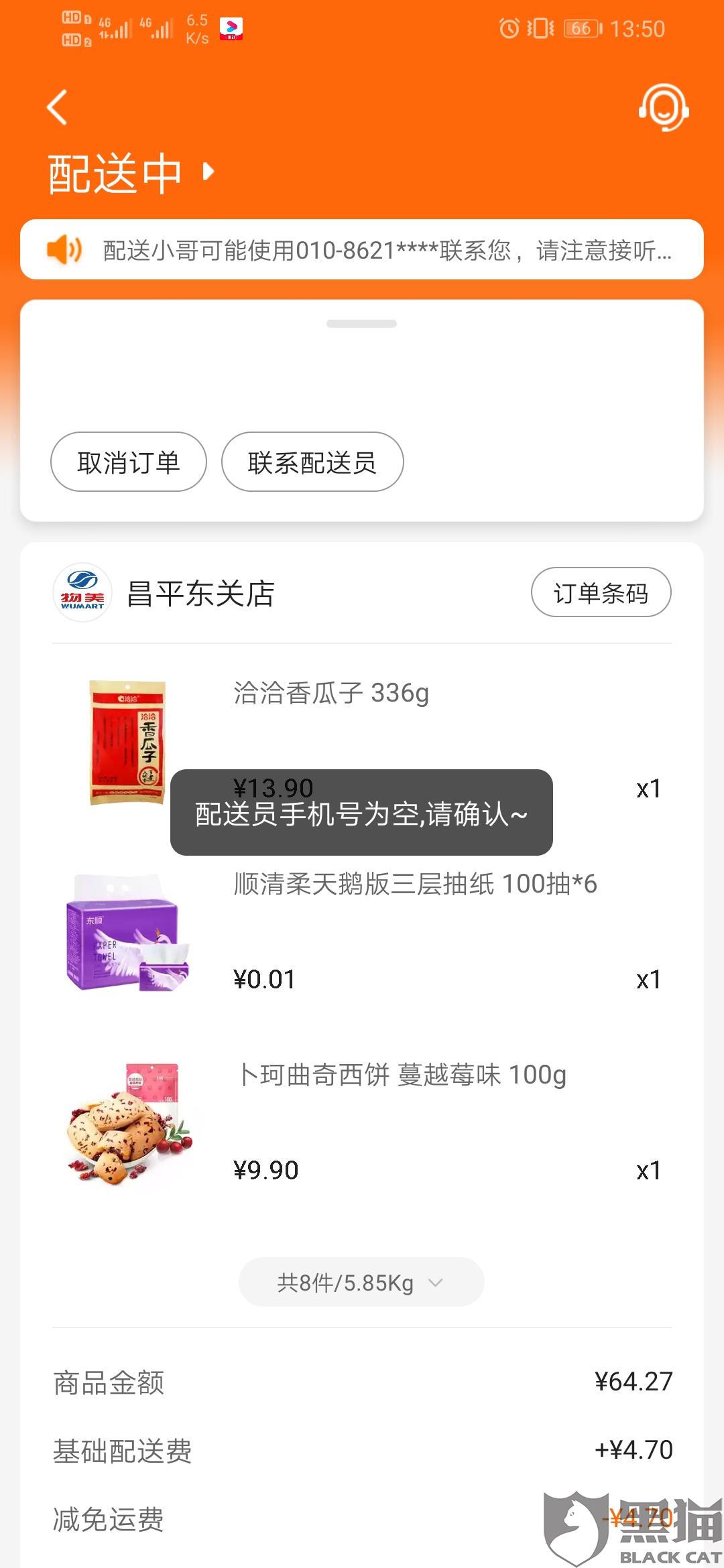724x1568 pixels.
Task: Open customer service headset icon
Action: click(x=663, y=107)
